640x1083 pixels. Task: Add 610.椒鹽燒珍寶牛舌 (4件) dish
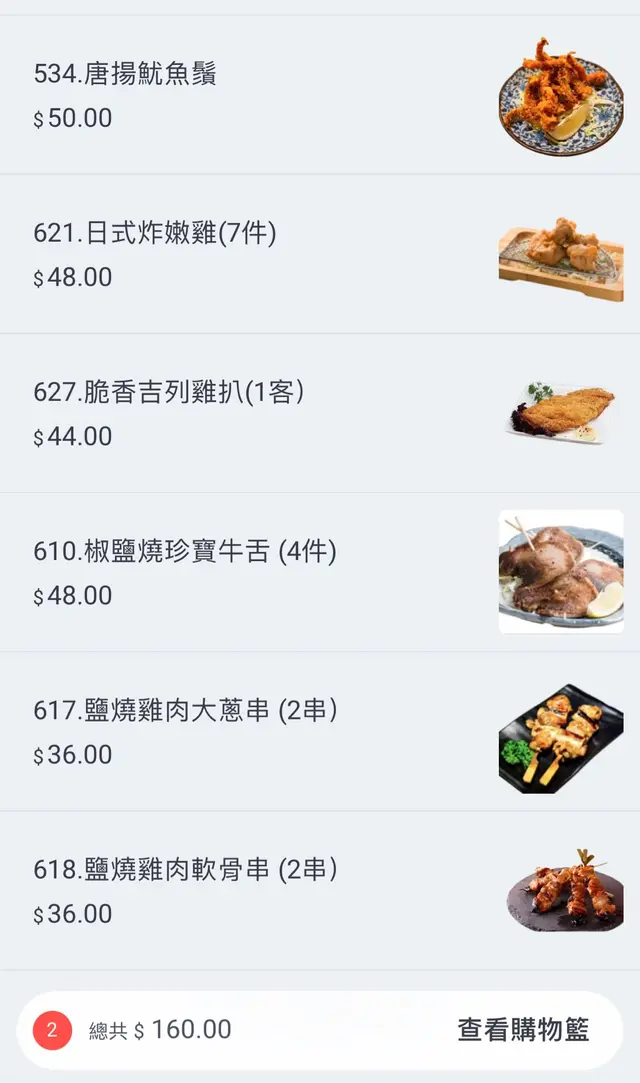point(185,552)
